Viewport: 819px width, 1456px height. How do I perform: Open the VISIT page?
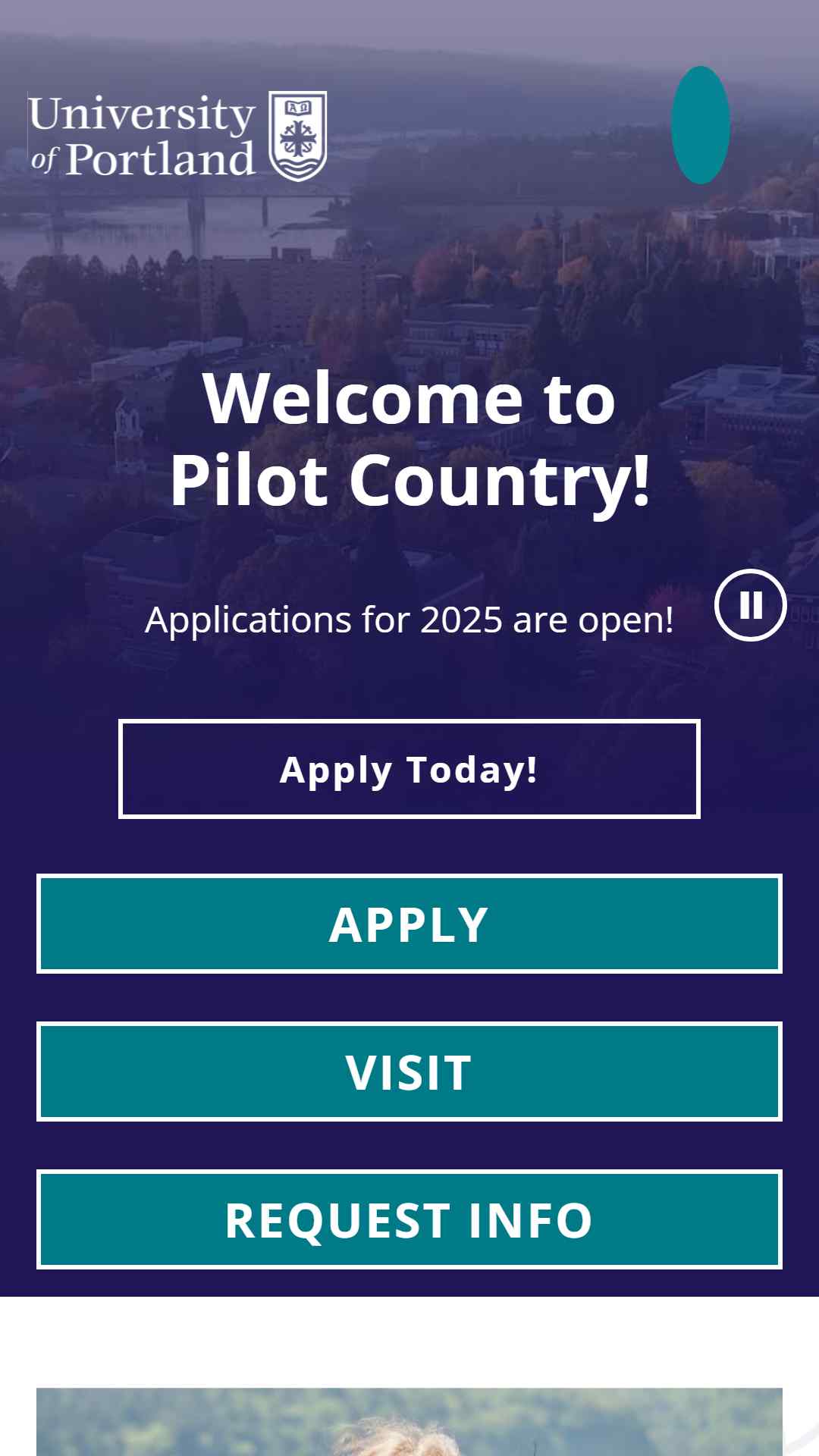[409, 1072]
